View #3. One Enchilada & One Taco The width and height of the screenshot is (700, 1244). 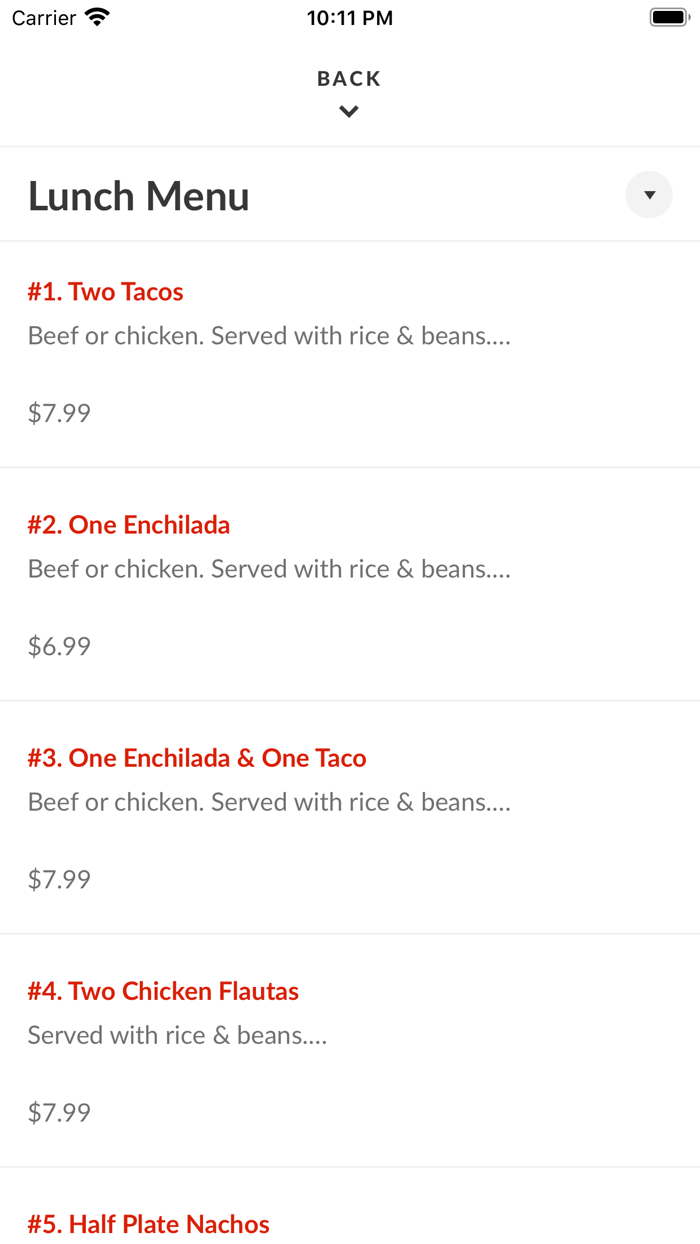click(x=350, y=818)
